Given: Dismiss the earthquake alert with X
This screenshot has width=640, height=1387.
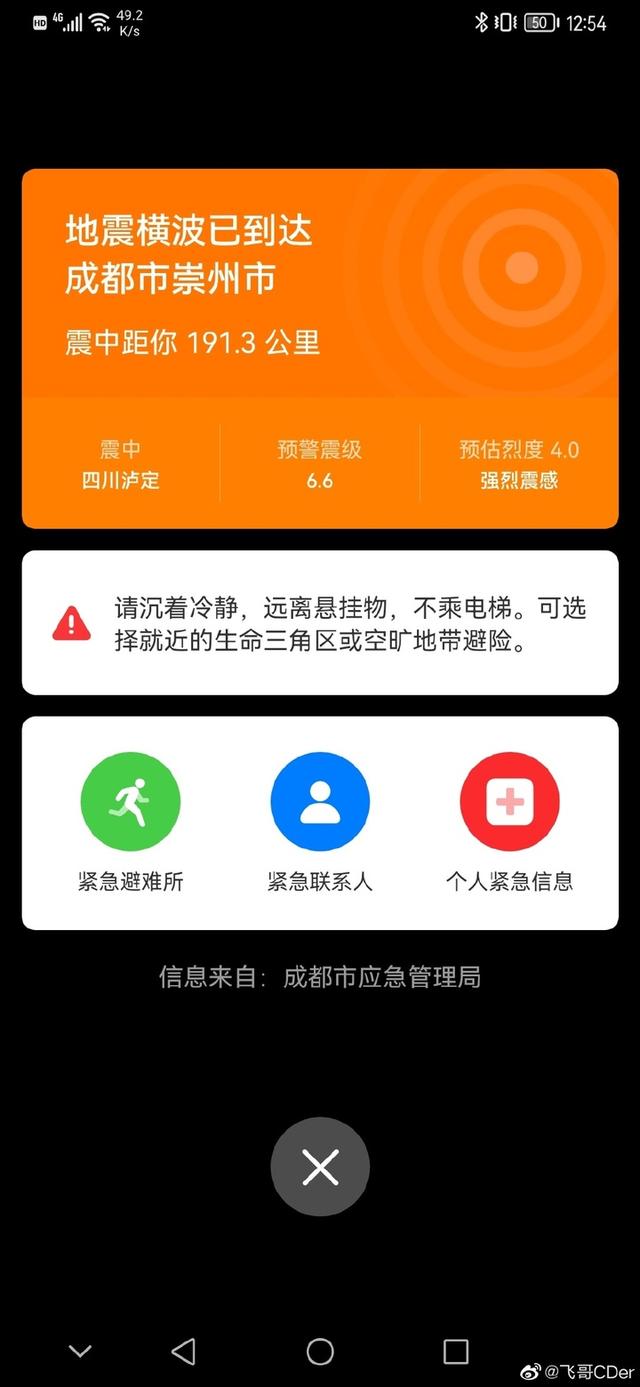Looking at the screenshot, I should pyautogui.click(x=320, y=1167).
